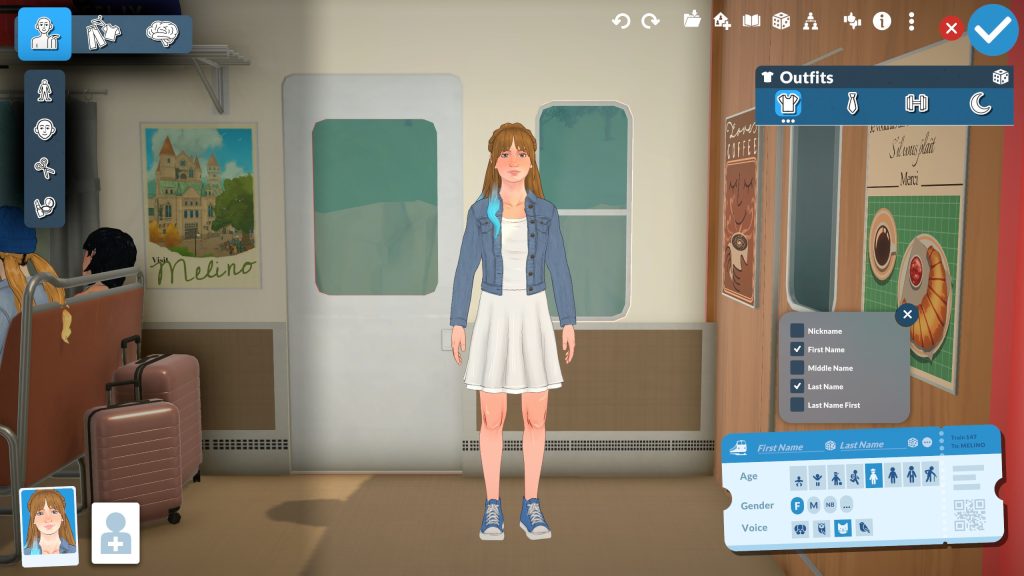
Task: Randomize outfits with the dice icon
Action: (x=1000, y=77)
